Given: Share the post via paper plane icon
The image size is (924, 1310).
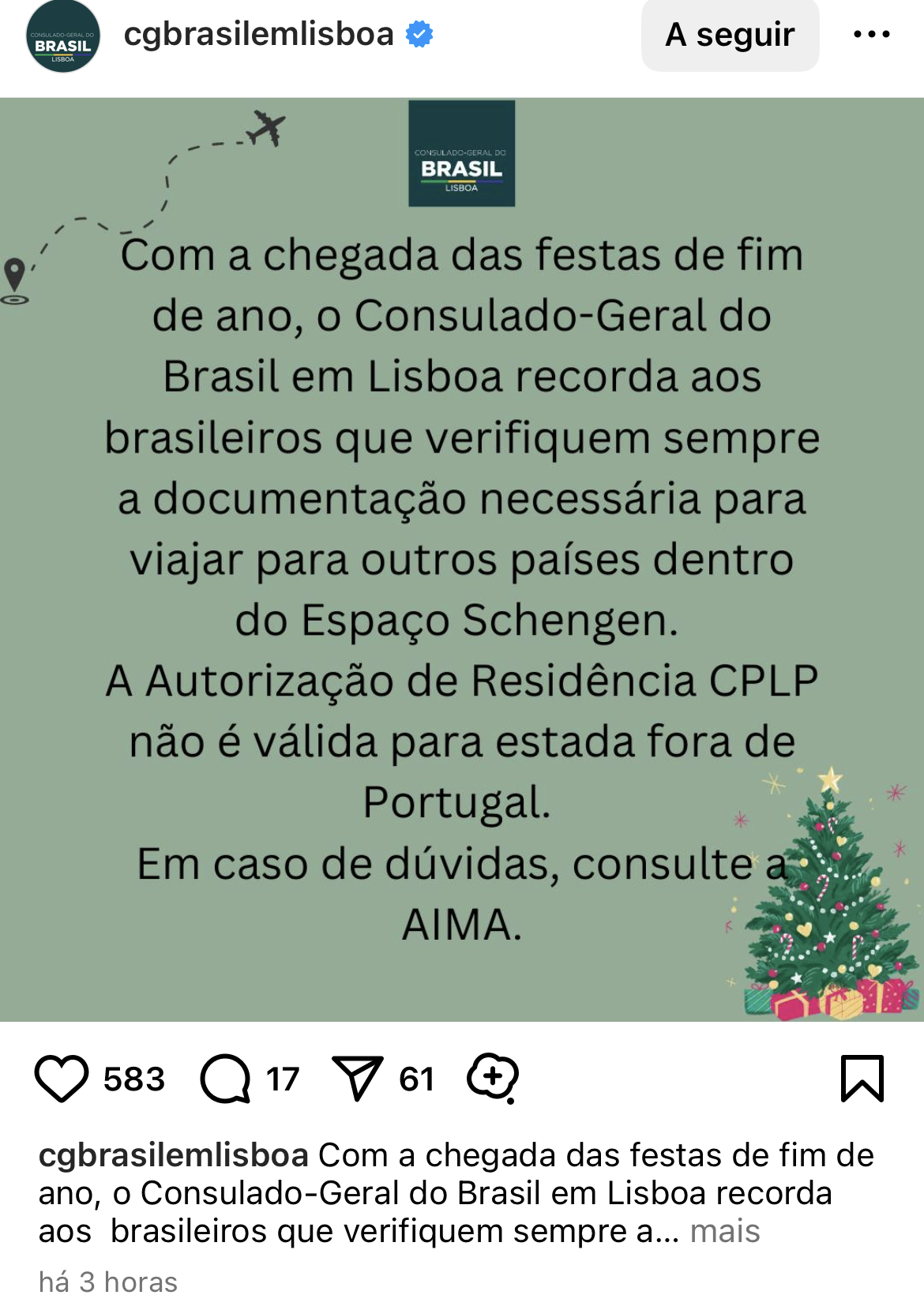Looking at the screenshot, I should click(358, 1079).
